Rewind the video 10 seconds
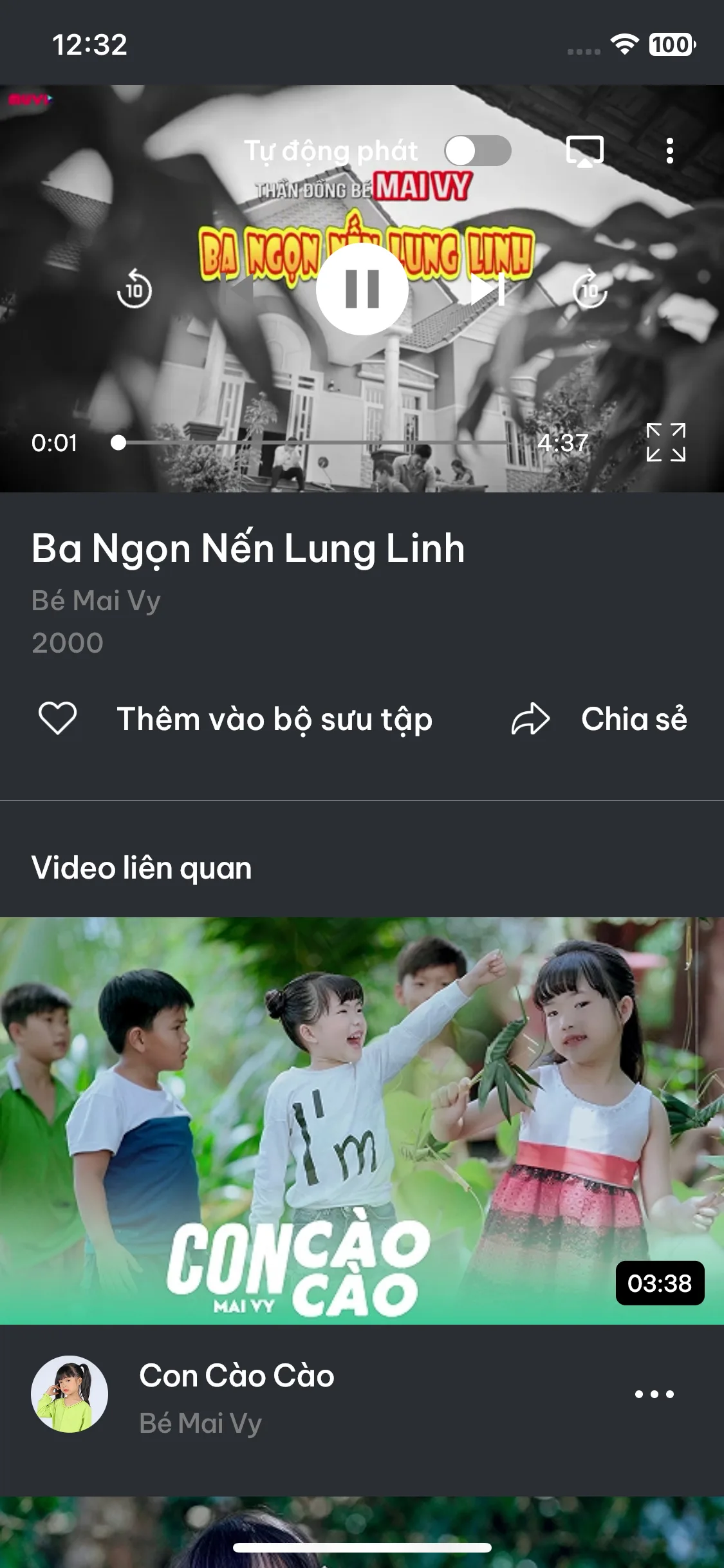724x1568 pixels. click(134, 289)
